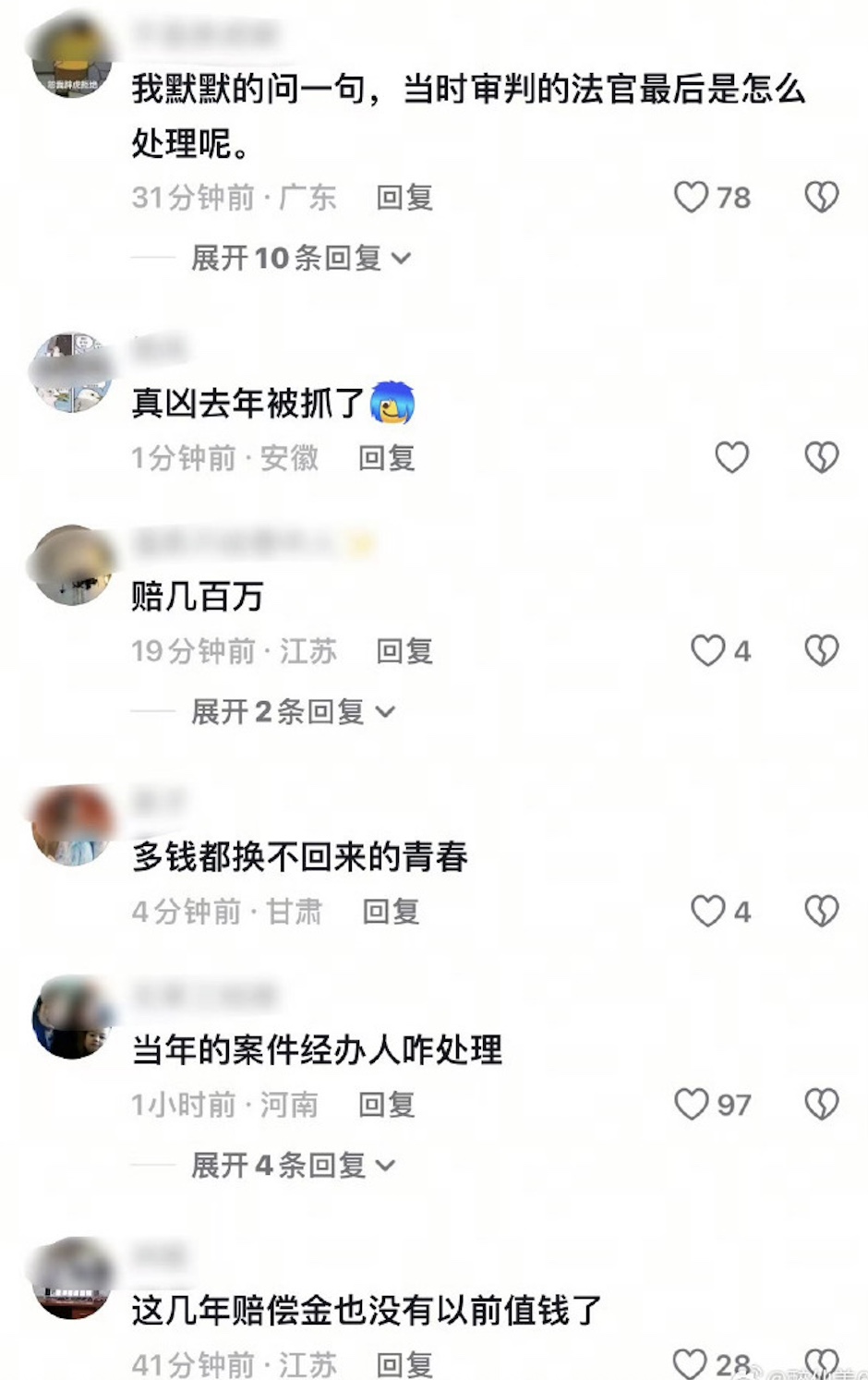The image size is (868, 1380).
Task: Expand 2 replies under '赔几百万'
Action: click(x=293, y=711)
